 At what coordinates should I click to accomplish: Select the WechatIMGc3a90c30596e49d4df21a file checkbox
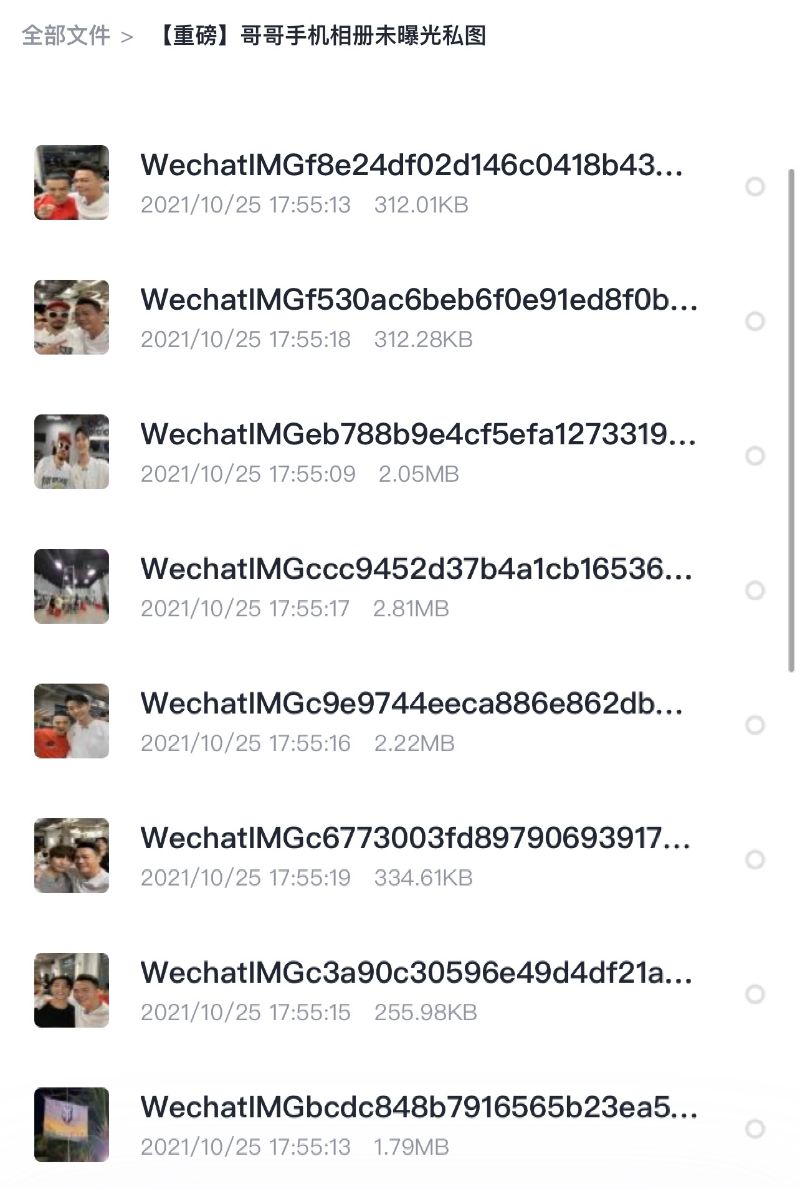pyautogui.click(x=755, y=994)
